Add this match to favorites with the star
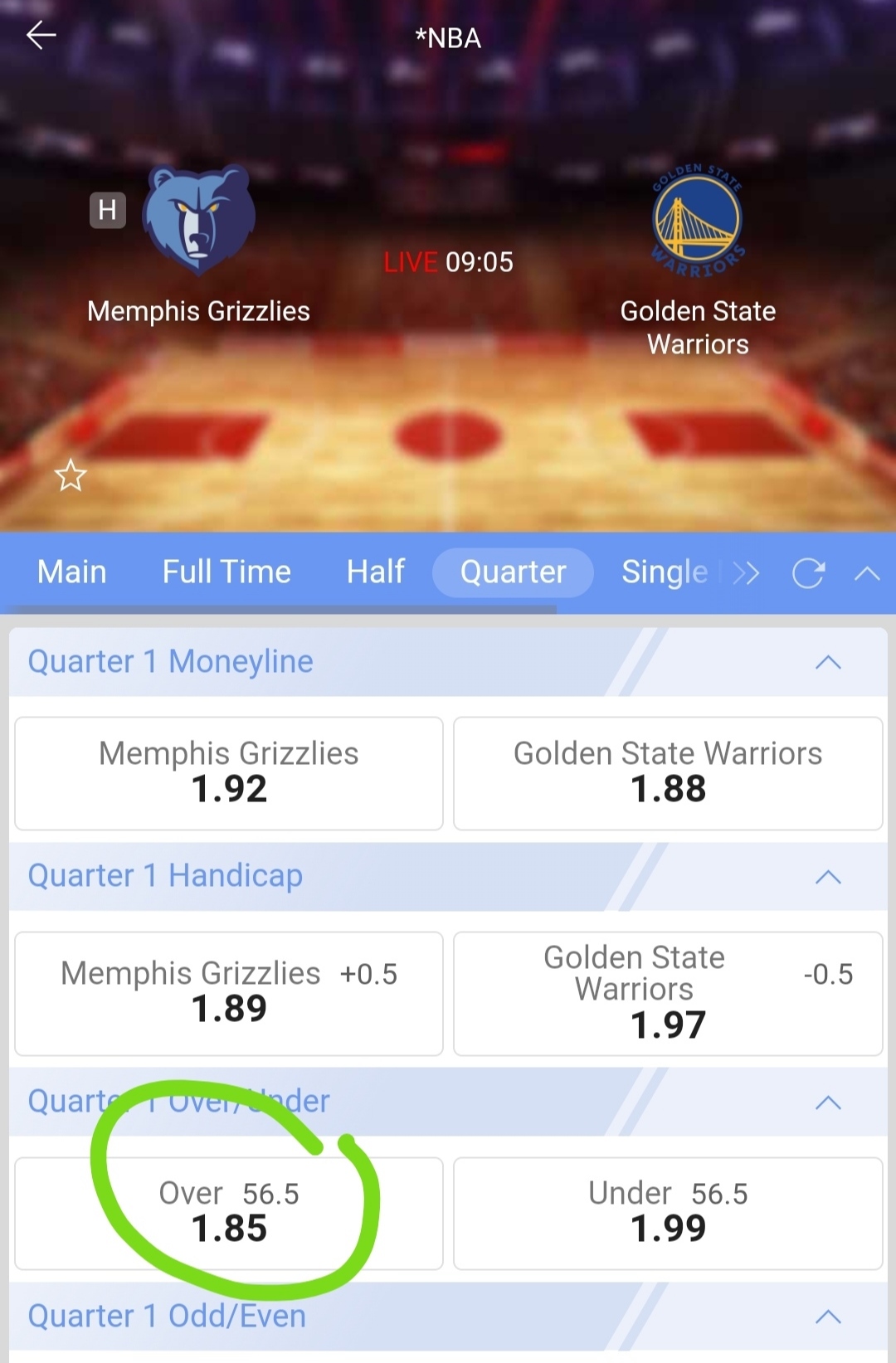 point(71,476)
